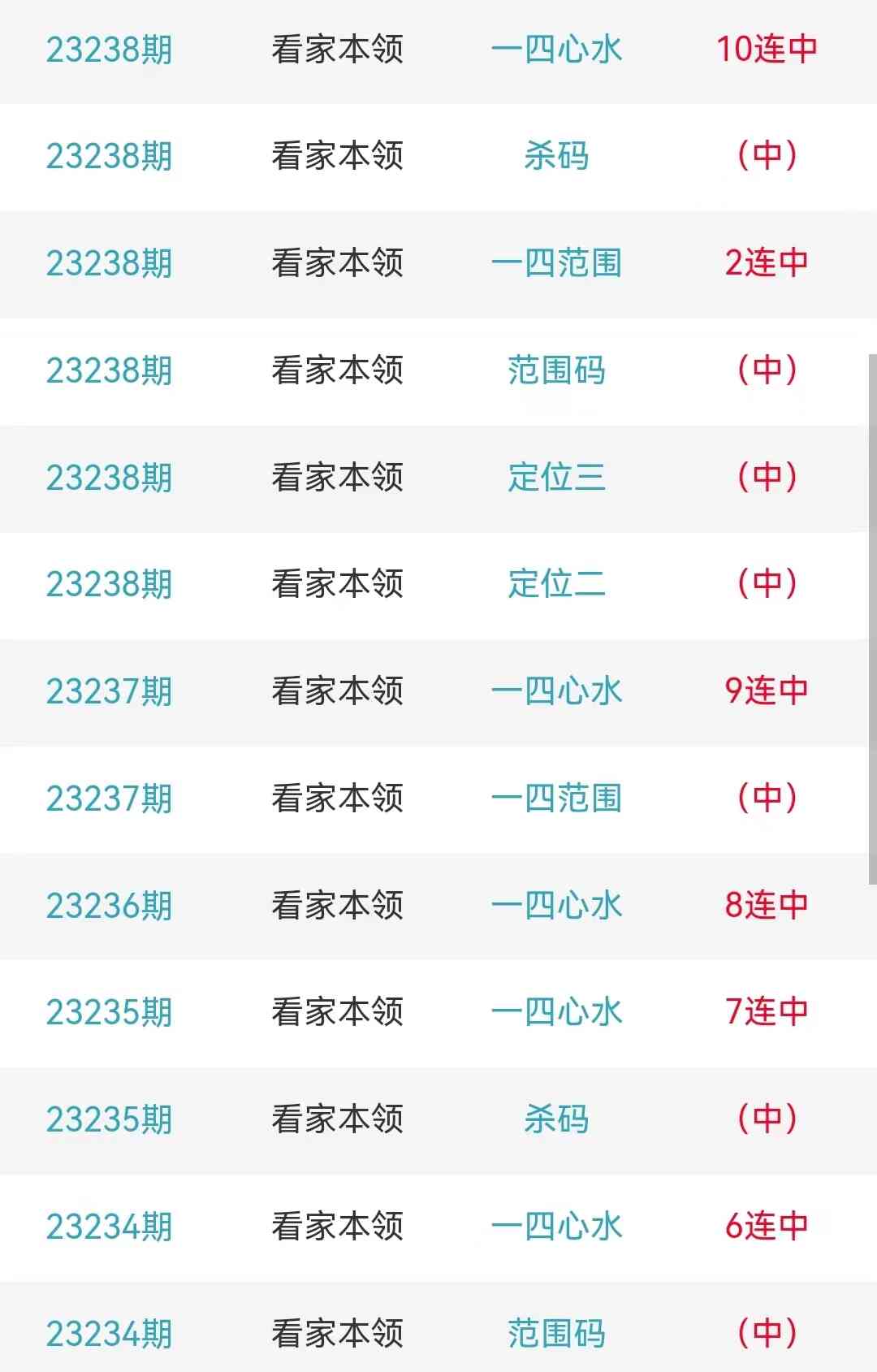Select the 23236期 一四心水 entry
The height and width of the screenshot is (1372, 877).
(556, 906)
